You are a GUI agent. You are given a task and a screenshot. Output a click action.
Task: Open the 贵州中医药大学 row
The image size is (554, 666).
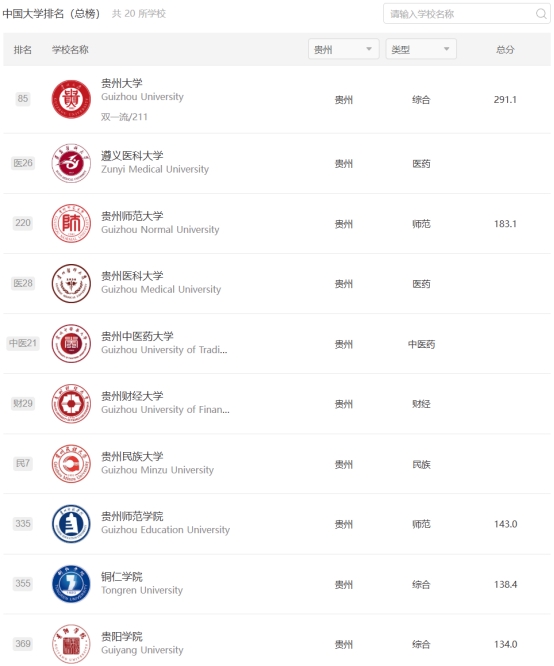[x=277, y=344]
